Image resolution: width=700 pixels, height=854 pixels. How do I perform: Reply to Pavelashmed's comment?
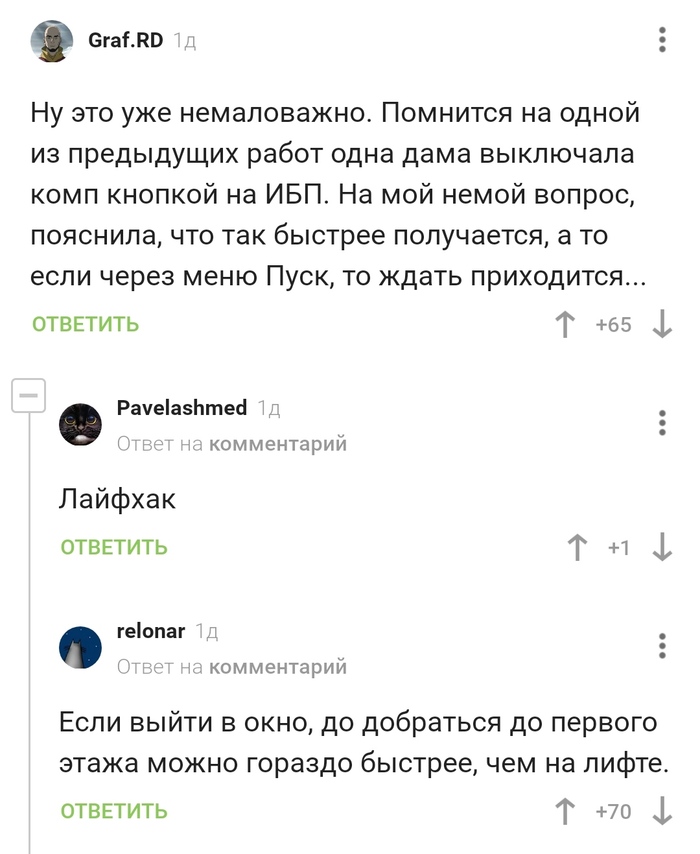114,547
